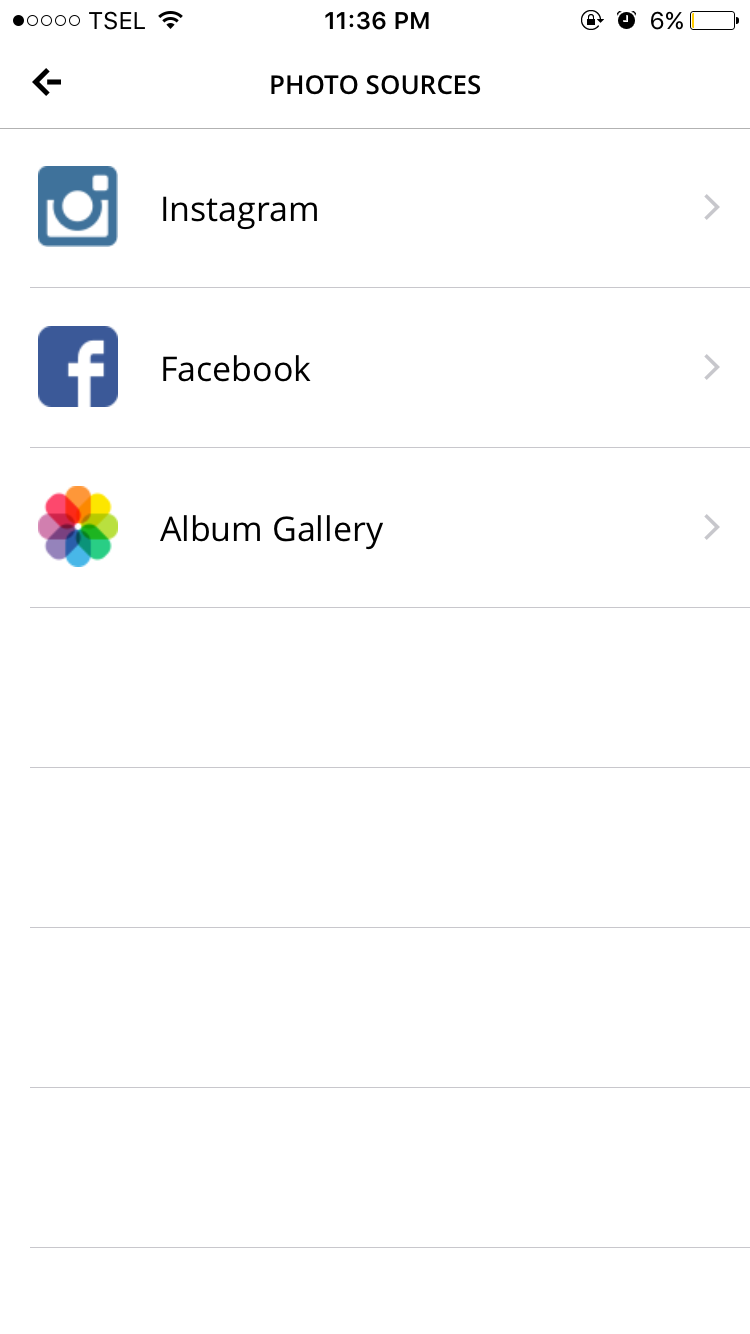Select Facebook as photo source
750x1334 pixels.
[x=375, y=368]
